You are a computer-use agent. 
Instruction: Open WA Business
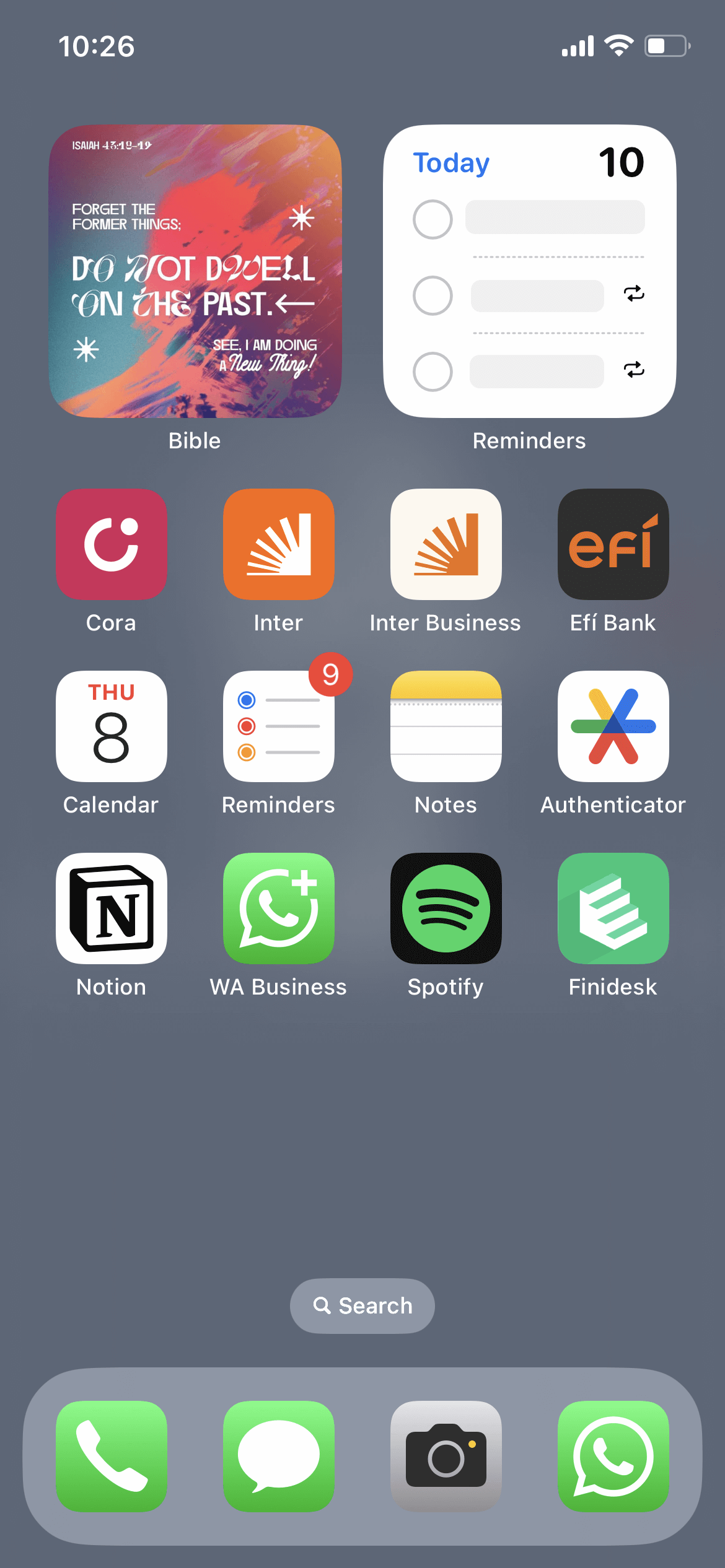[x=278, y=908]
